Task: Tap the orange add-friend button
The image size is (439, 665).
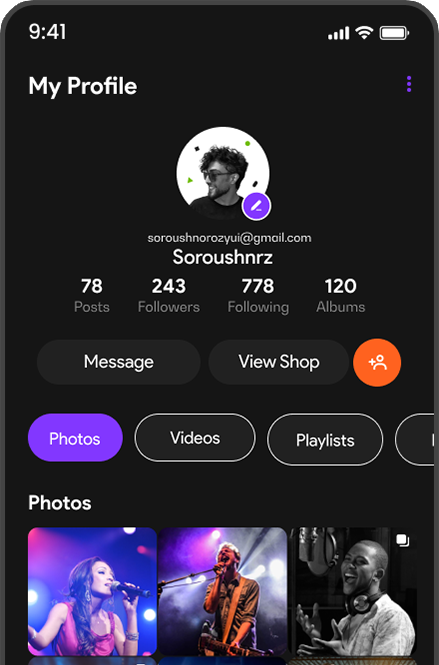Action: [x=377, y=363]
